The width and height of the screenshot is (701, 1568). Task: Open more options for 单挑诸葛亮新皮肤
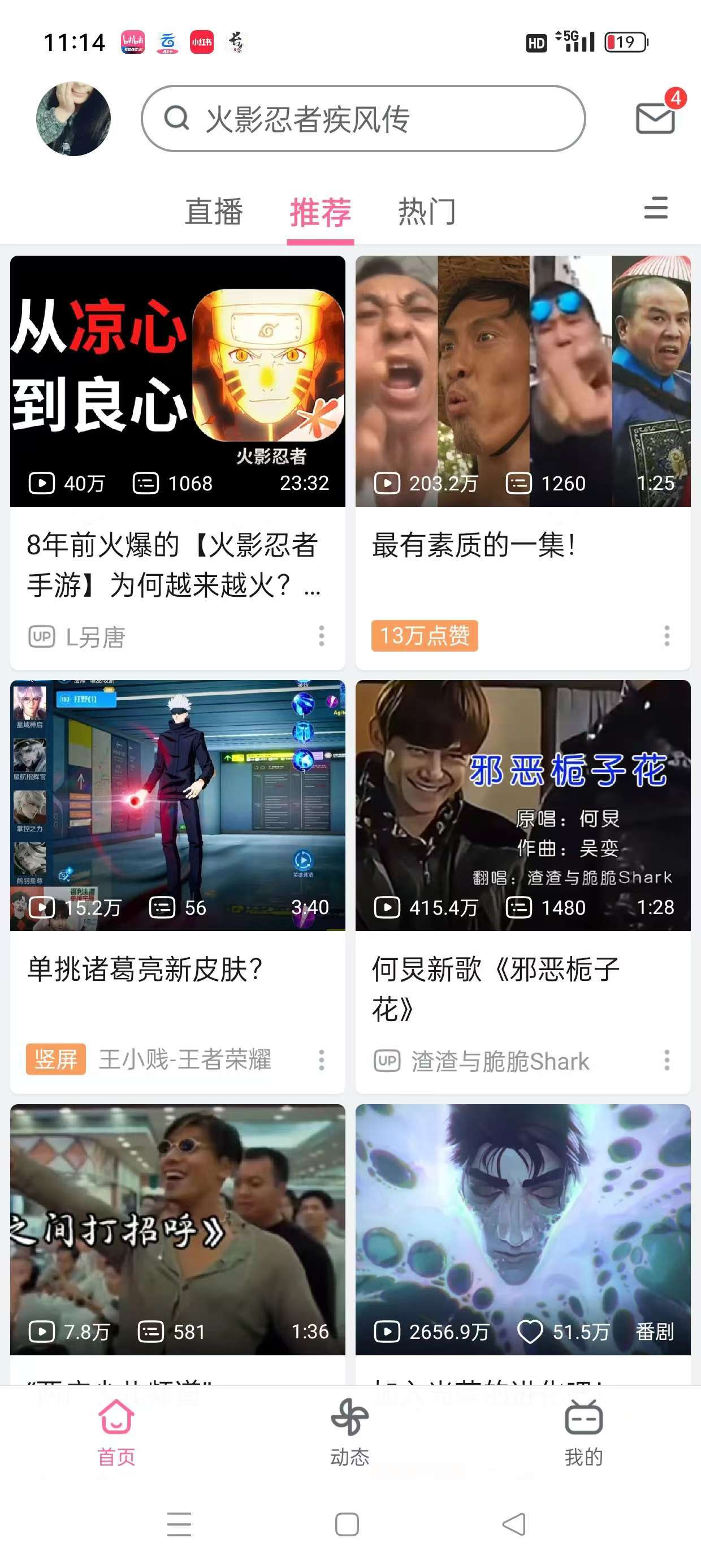click(x=321, y=1059)
